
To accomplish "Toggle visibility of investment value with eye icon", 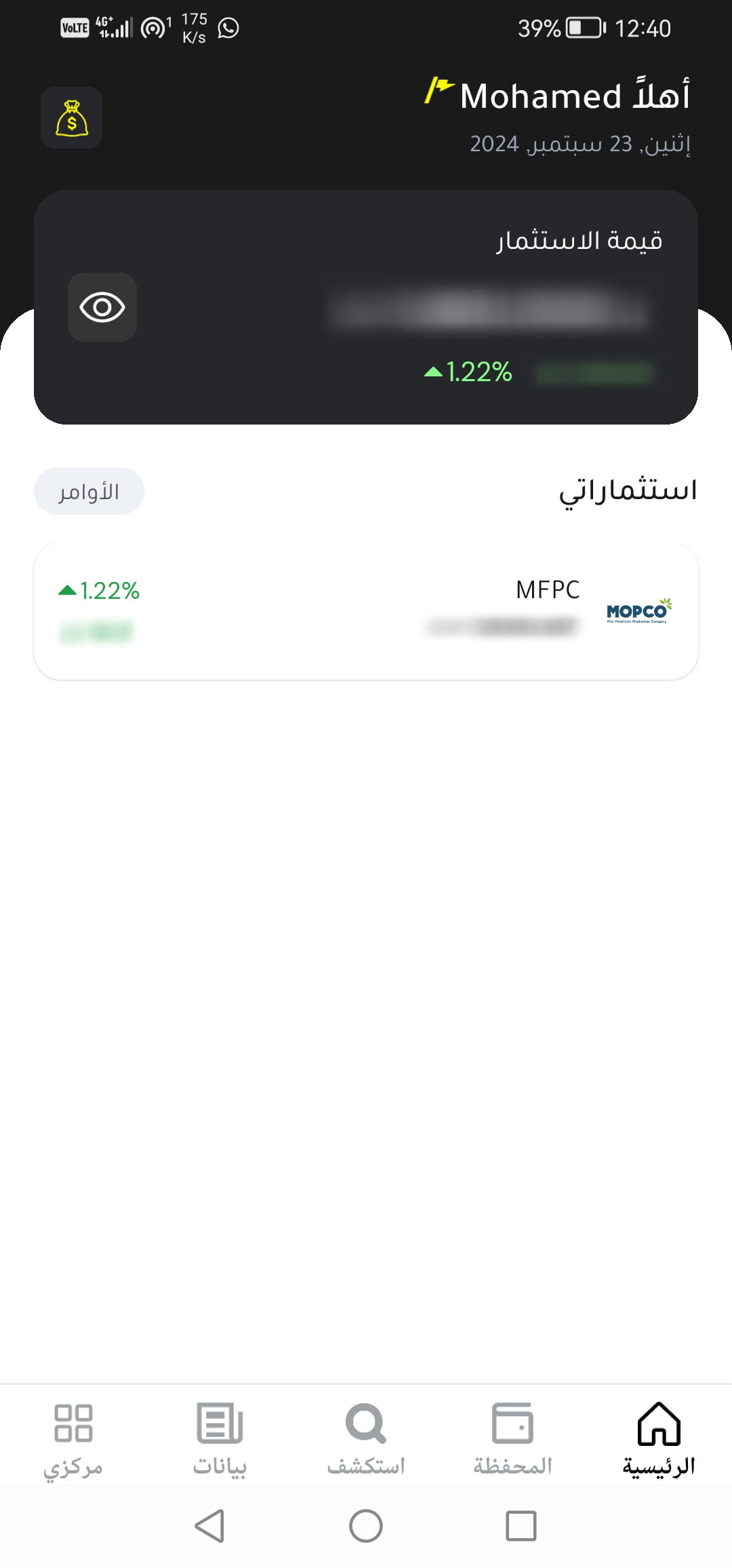I will (x=102, y=307).
